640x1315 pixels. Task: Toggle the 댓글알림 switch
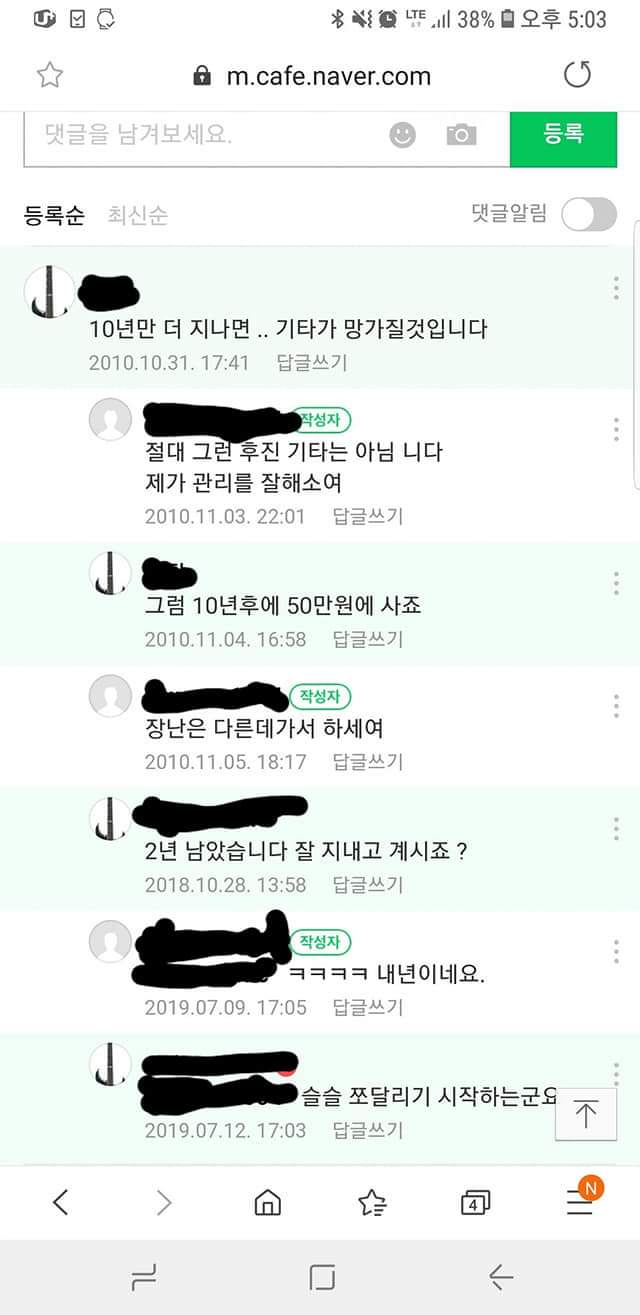pos(588,214)
